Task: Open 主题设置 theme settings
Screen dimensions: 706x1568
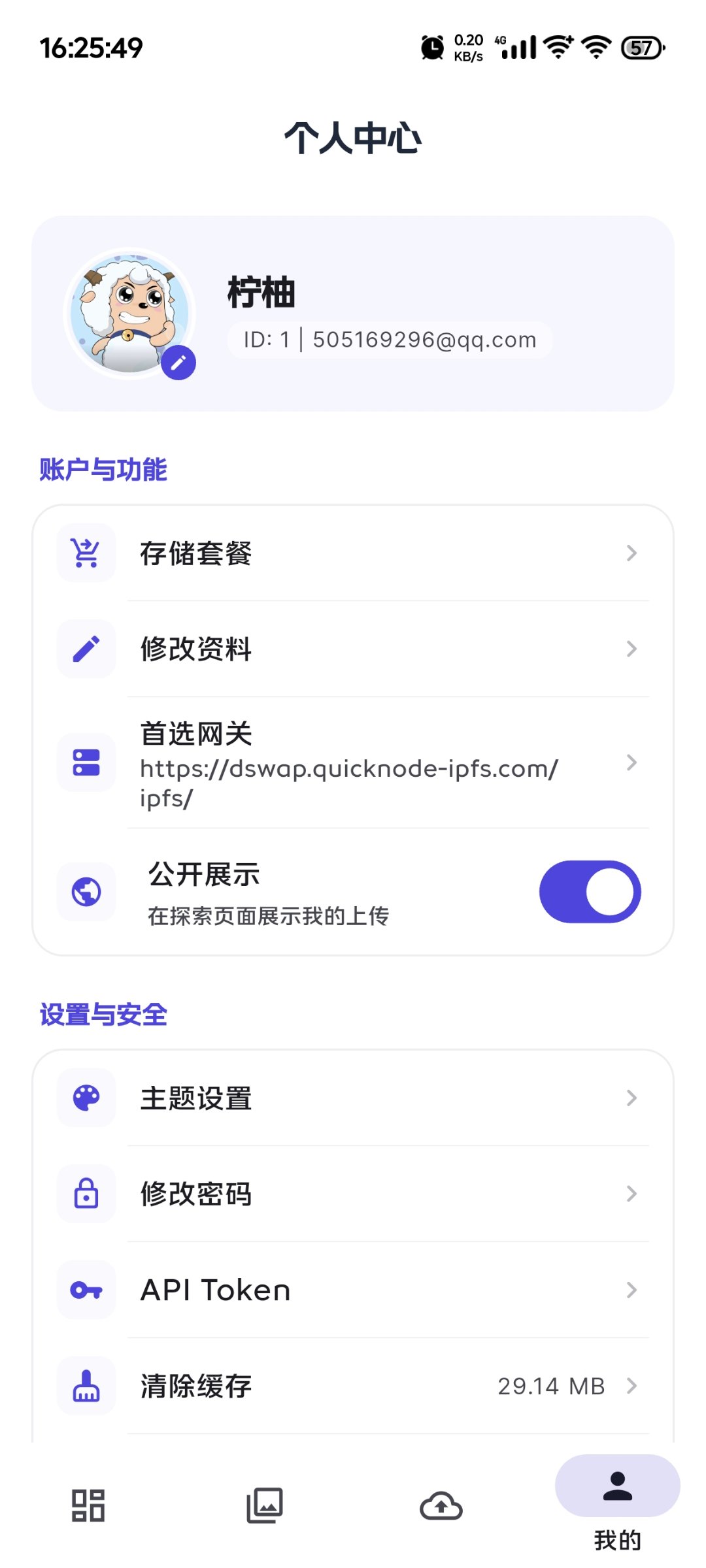Action: (353, 1098)
